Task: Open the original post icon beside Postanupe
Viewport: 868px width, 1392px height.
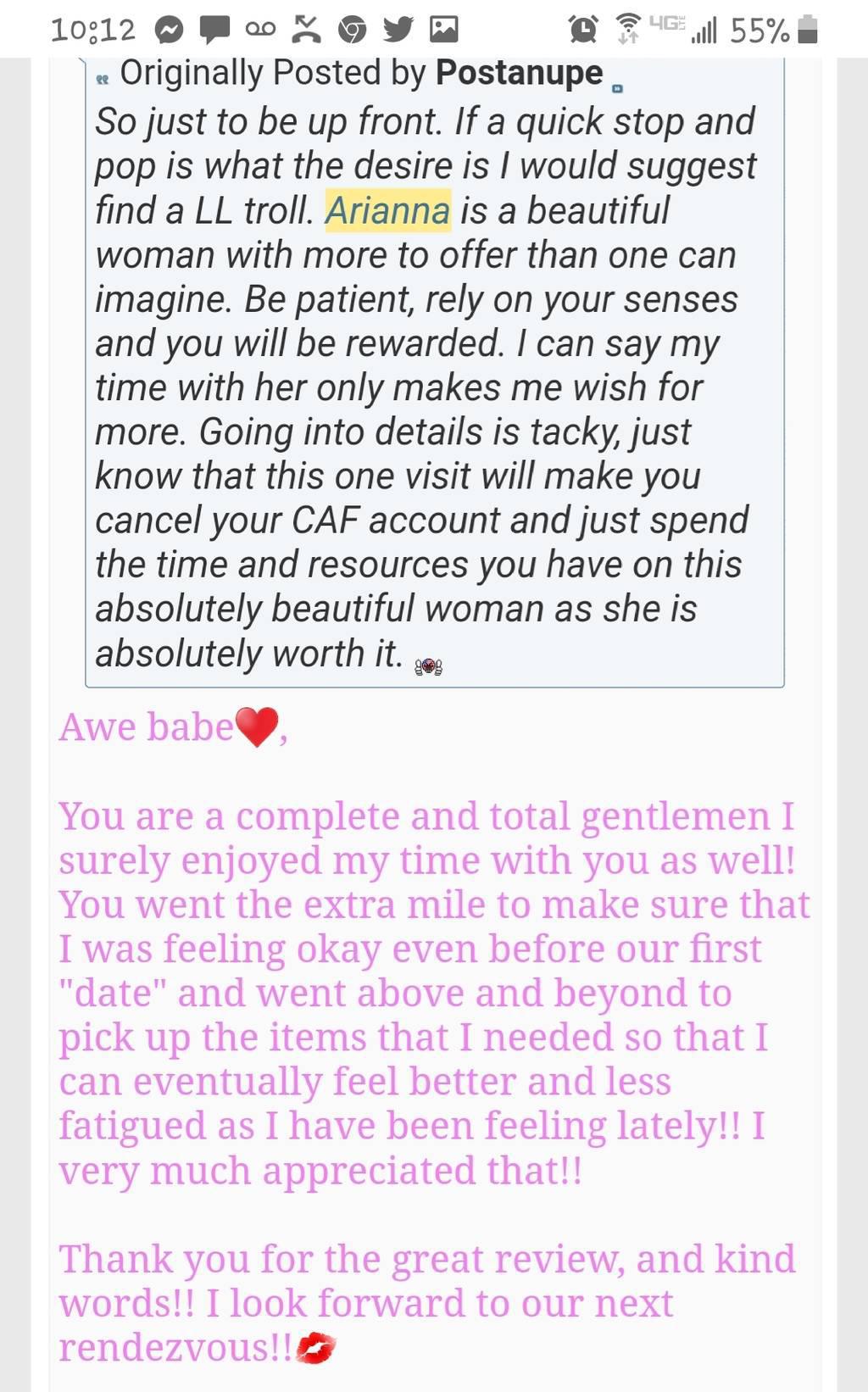Action: [617, 88]
